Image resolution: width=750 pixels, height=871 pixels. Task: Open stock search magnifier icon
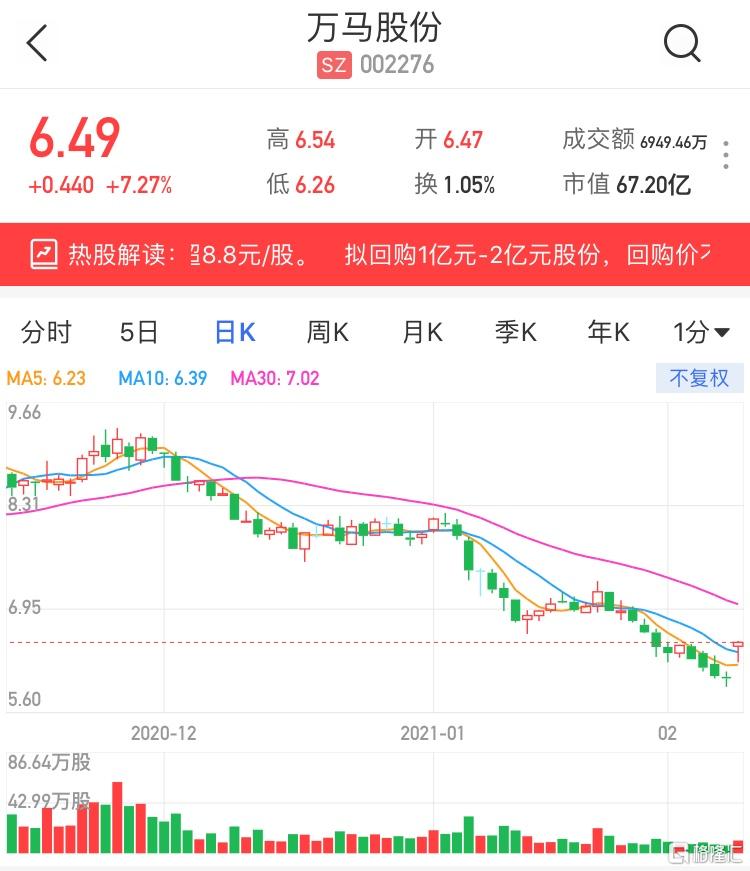[x=682, y=43]
